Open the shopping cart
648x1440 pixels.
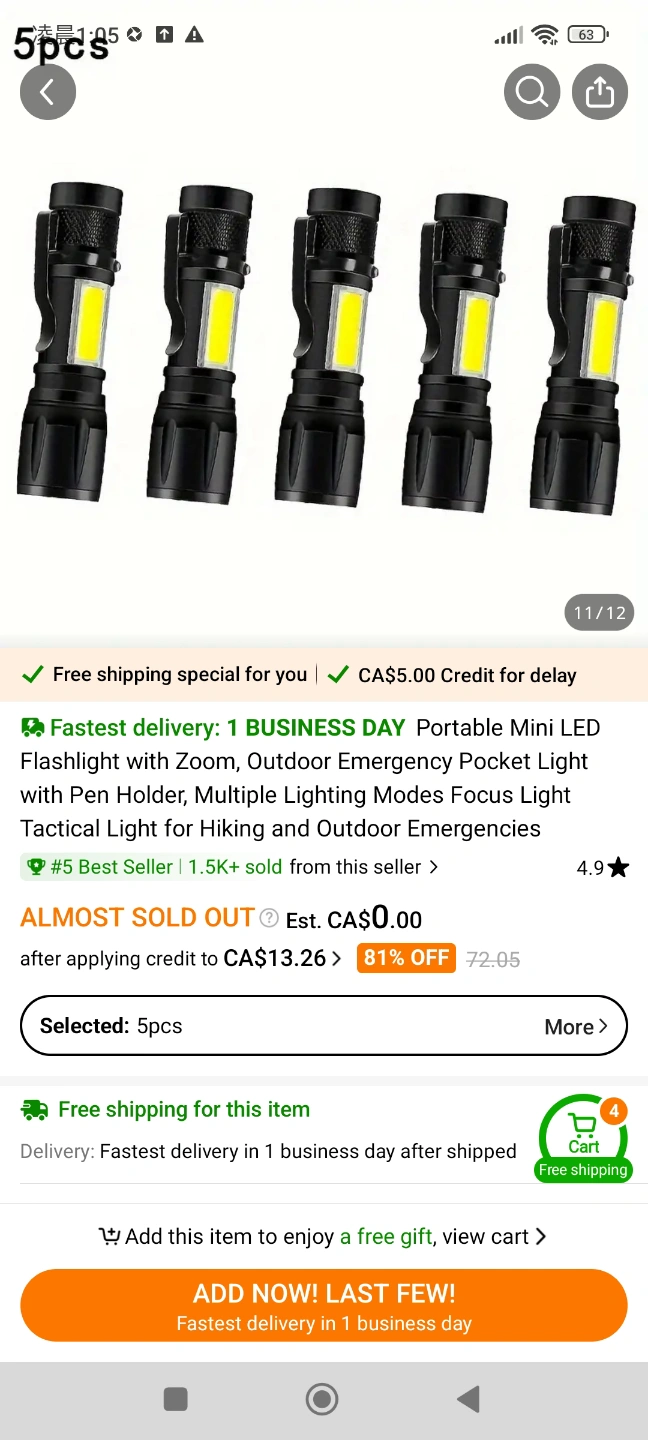[x=584, y=1138]
